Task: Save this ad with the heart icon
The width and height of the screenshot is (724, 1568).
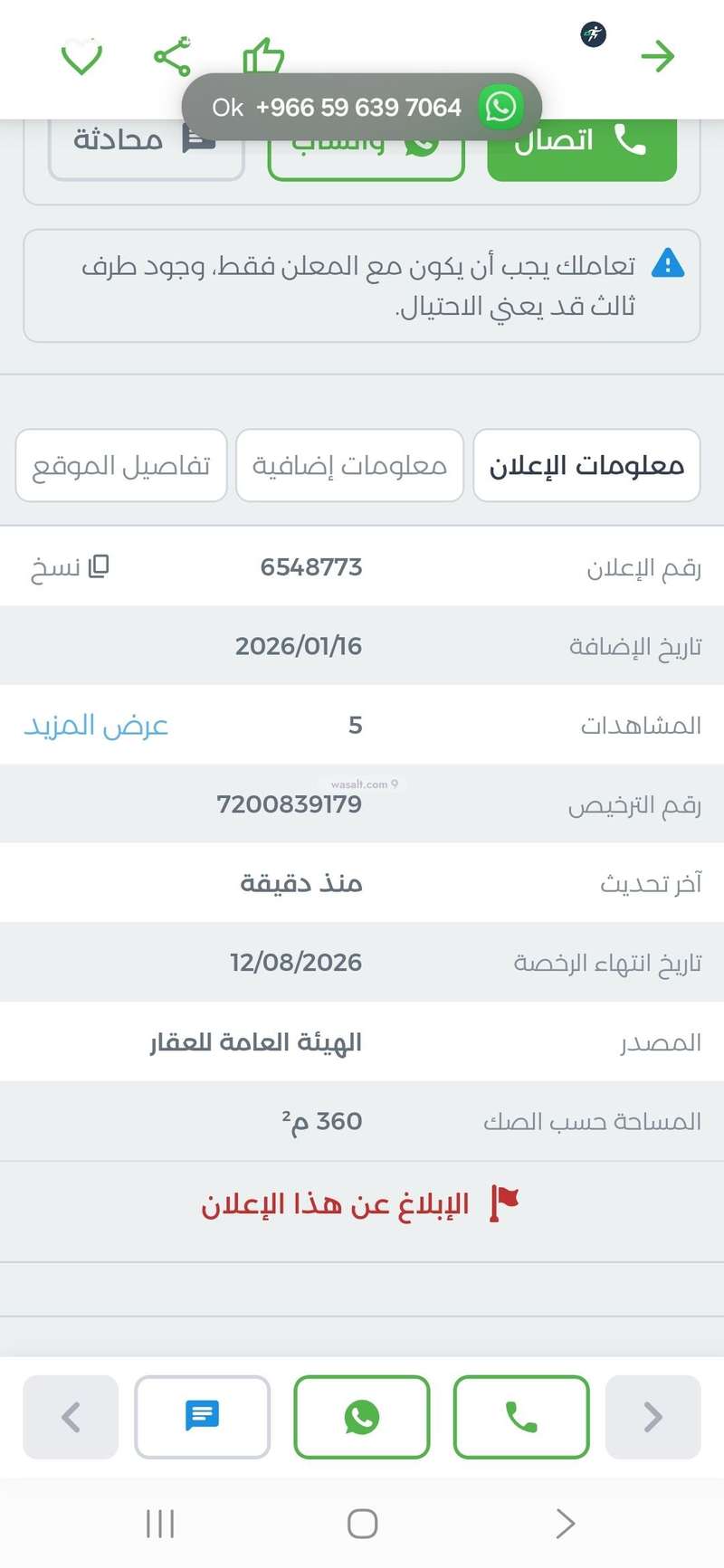Action: click(81, 57)
